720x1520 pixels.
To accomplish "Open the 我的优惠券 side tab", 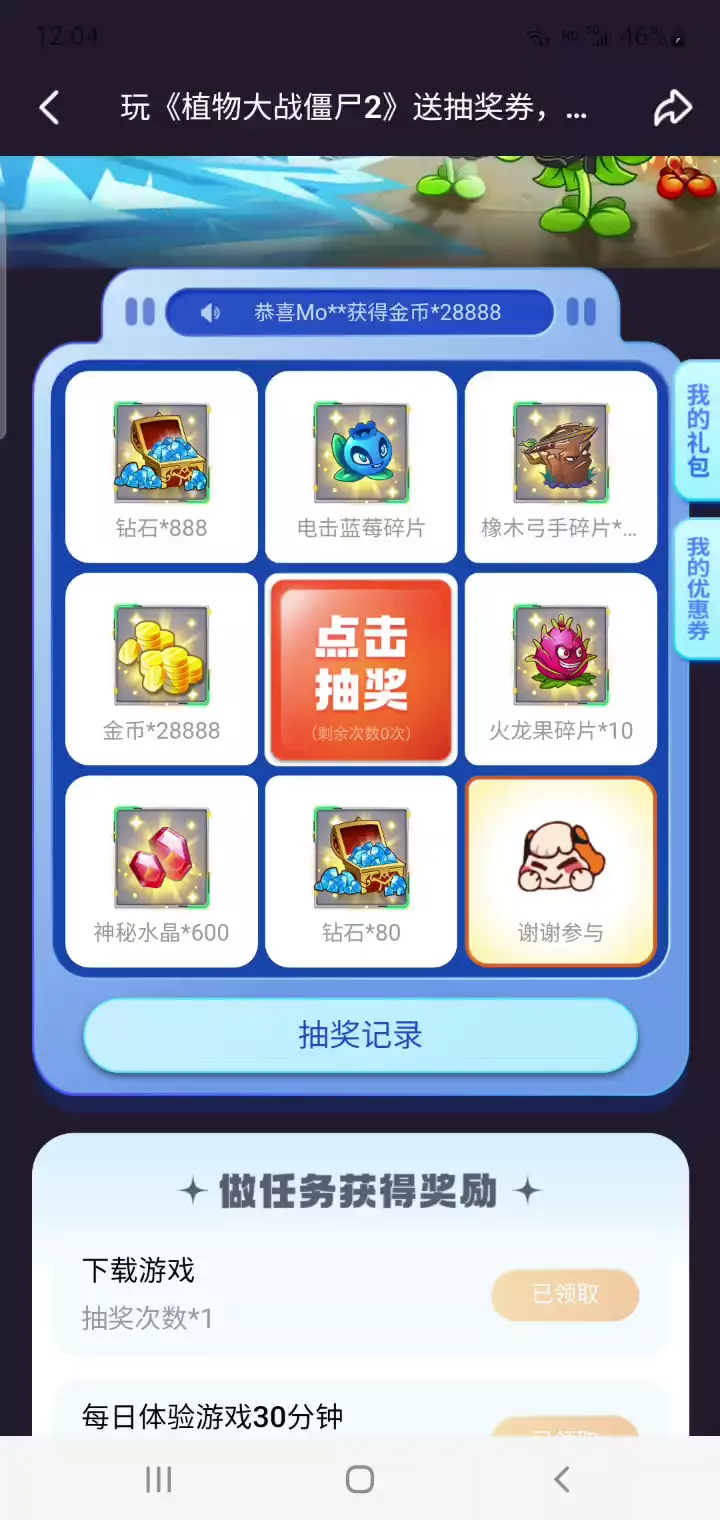I will [698, 589].
